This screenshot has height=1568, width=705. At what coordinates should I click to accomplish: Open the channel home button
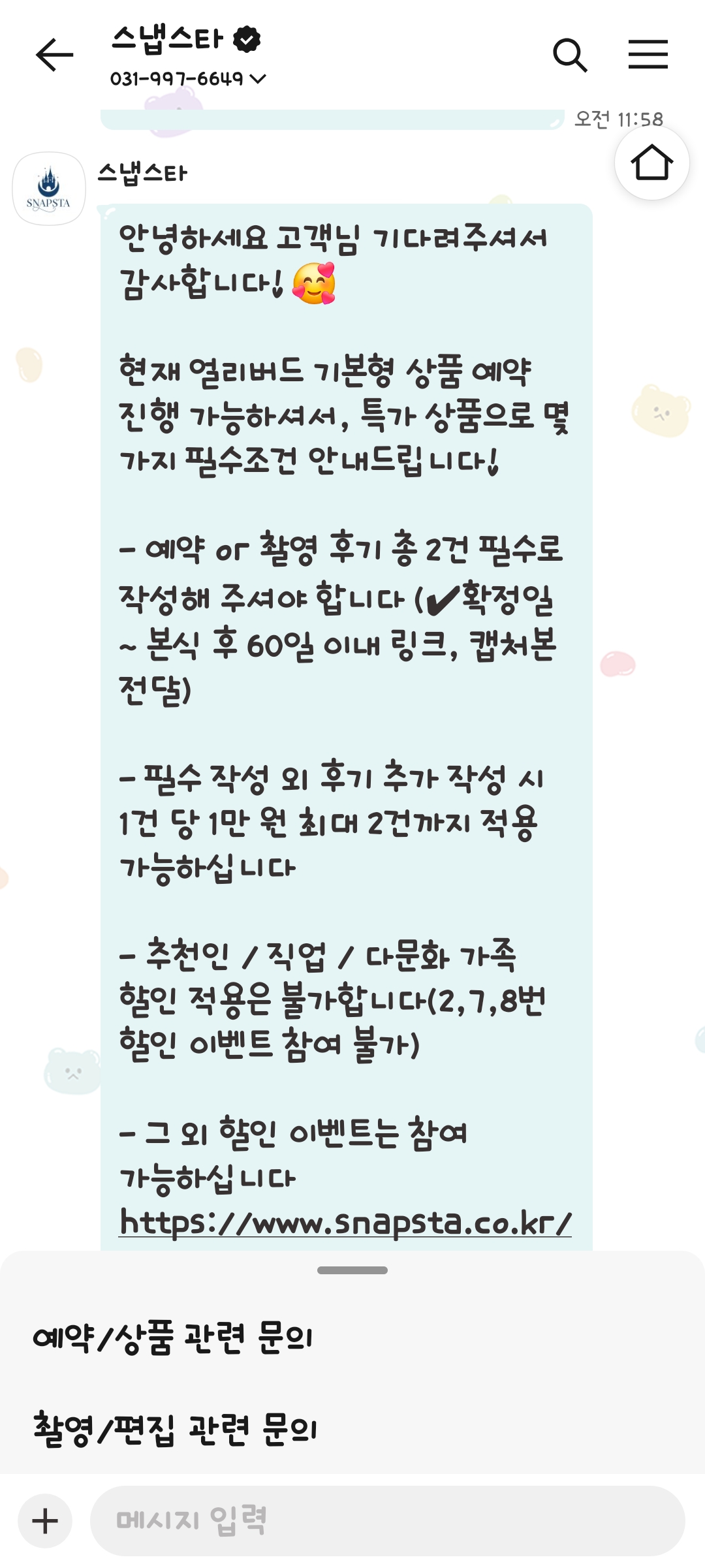click(x=651, y=163)
